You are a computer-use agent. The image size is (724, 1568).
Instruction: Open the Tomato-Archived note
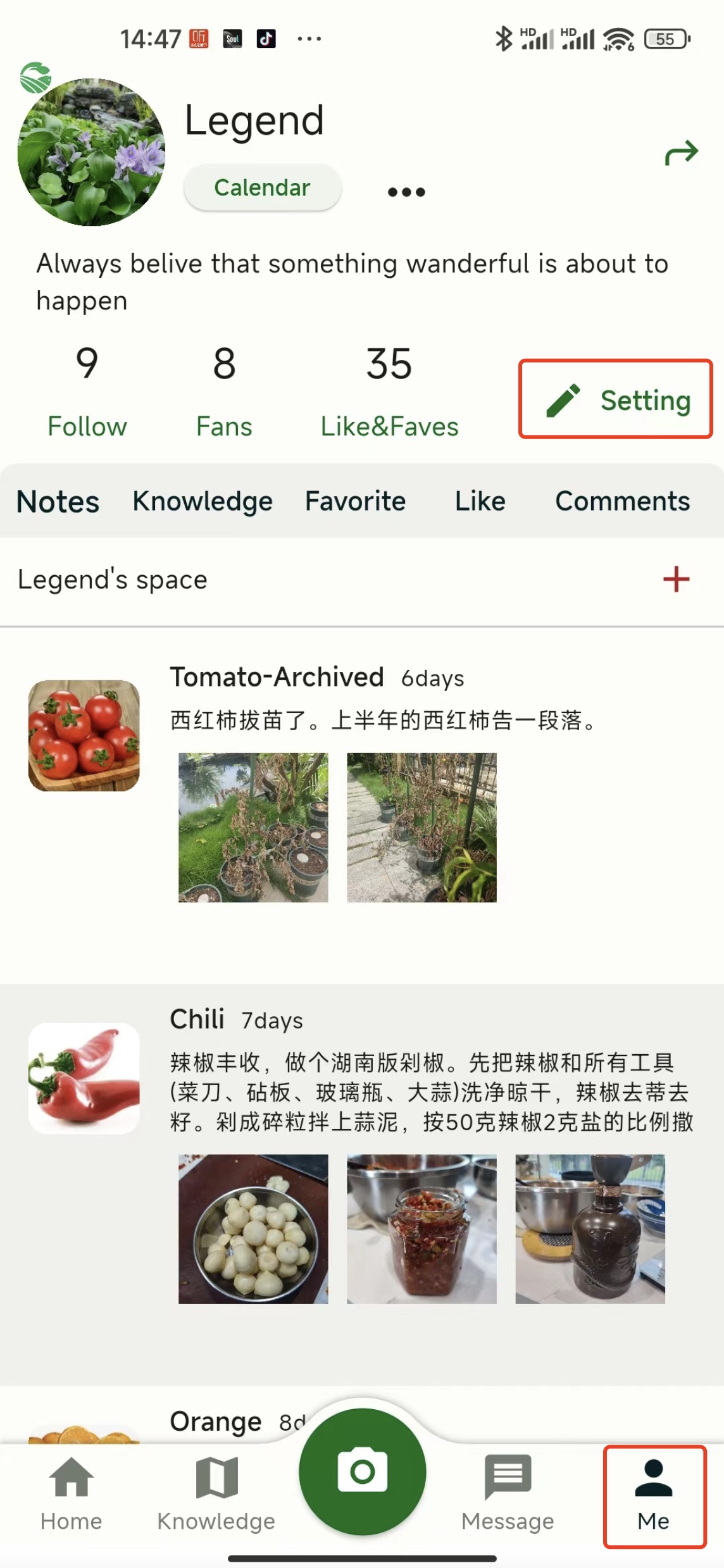point(277,678)
